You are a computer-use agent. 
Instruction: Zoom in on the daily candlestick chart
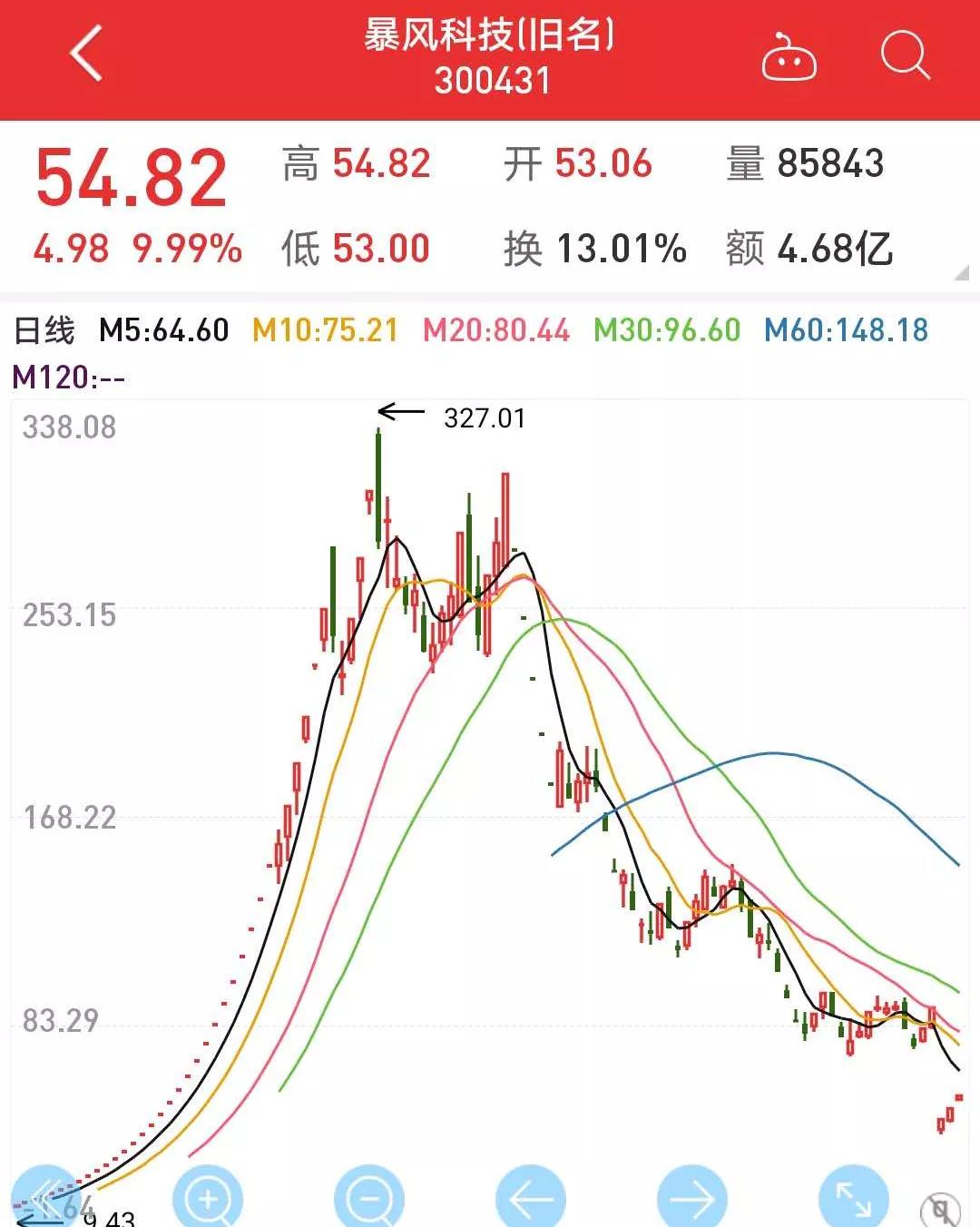click(208, 1199)
